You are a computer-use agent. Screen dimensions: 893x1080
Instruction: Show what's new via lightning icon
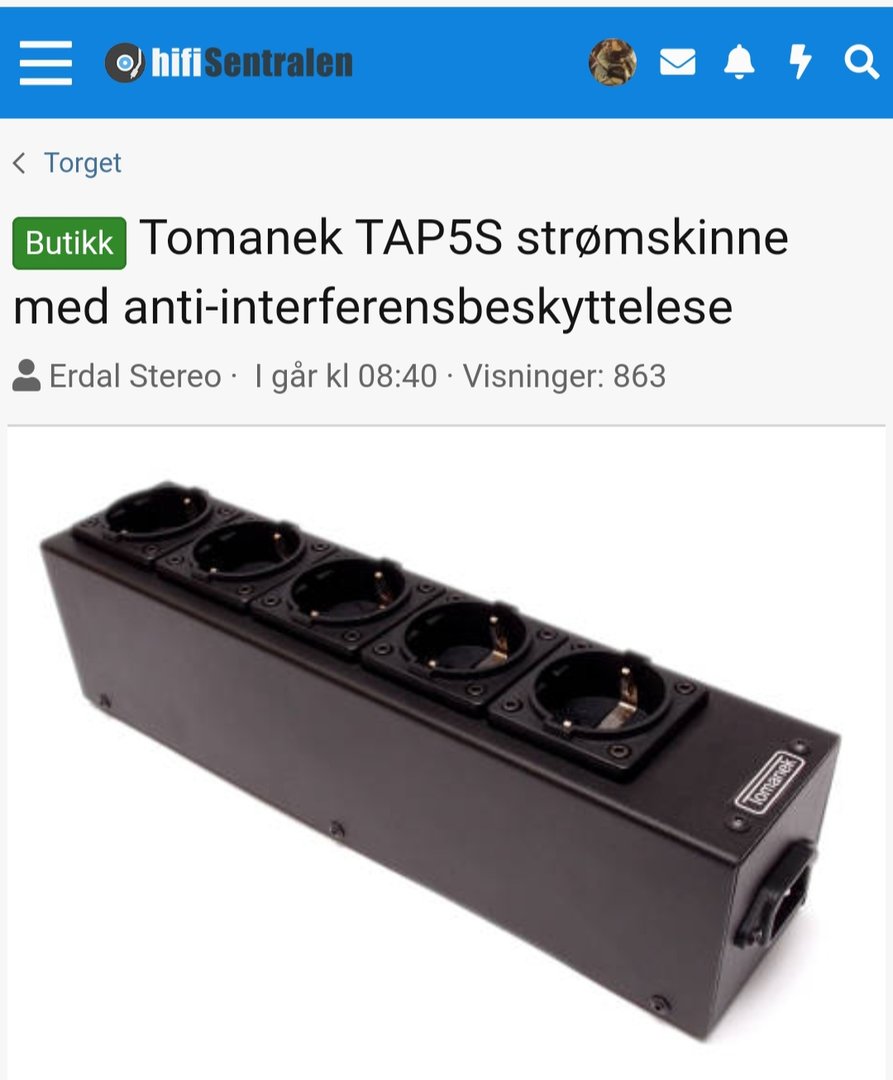(800, 63)
